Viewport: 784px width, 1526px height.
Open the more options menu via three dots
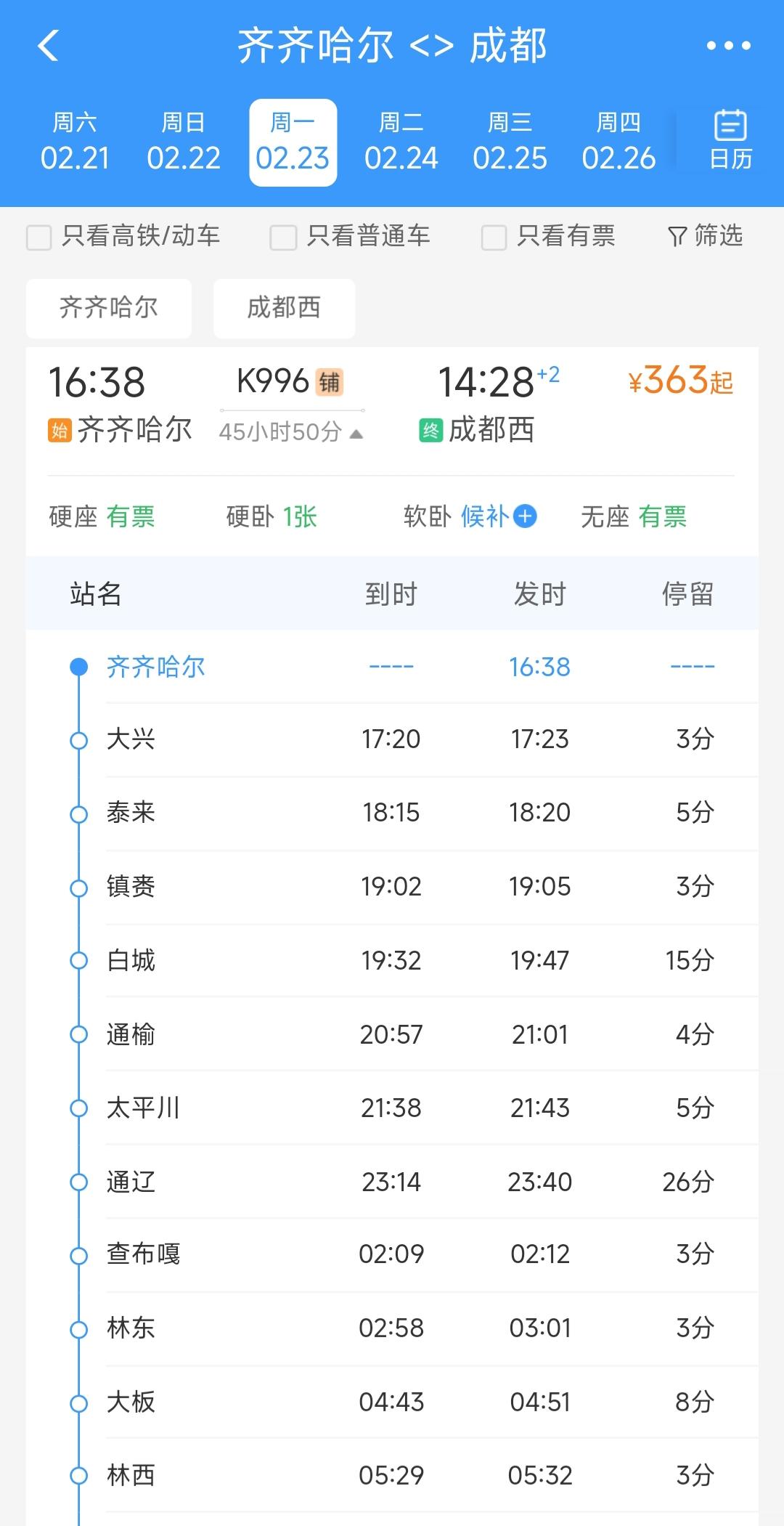tap(729, 46)
